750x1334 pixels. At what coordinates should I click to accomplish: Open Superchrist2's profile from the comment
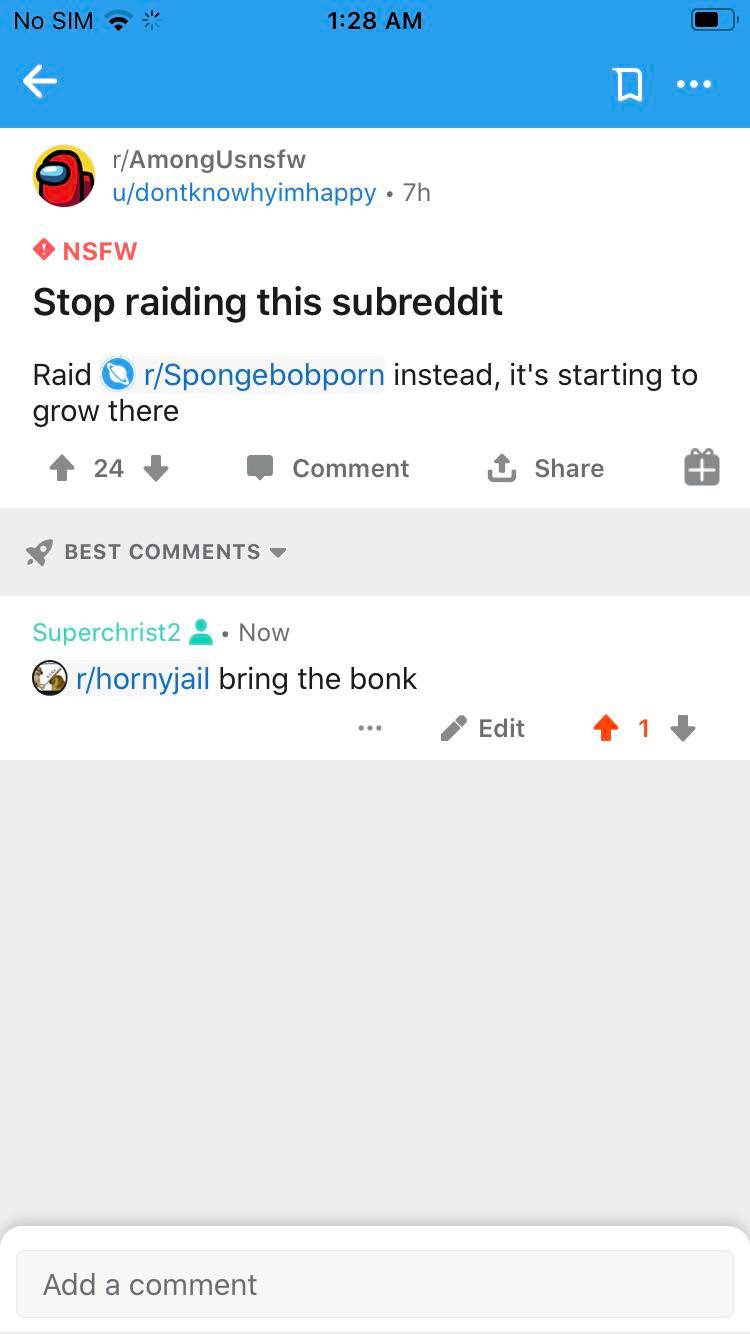tap(106, 632)
